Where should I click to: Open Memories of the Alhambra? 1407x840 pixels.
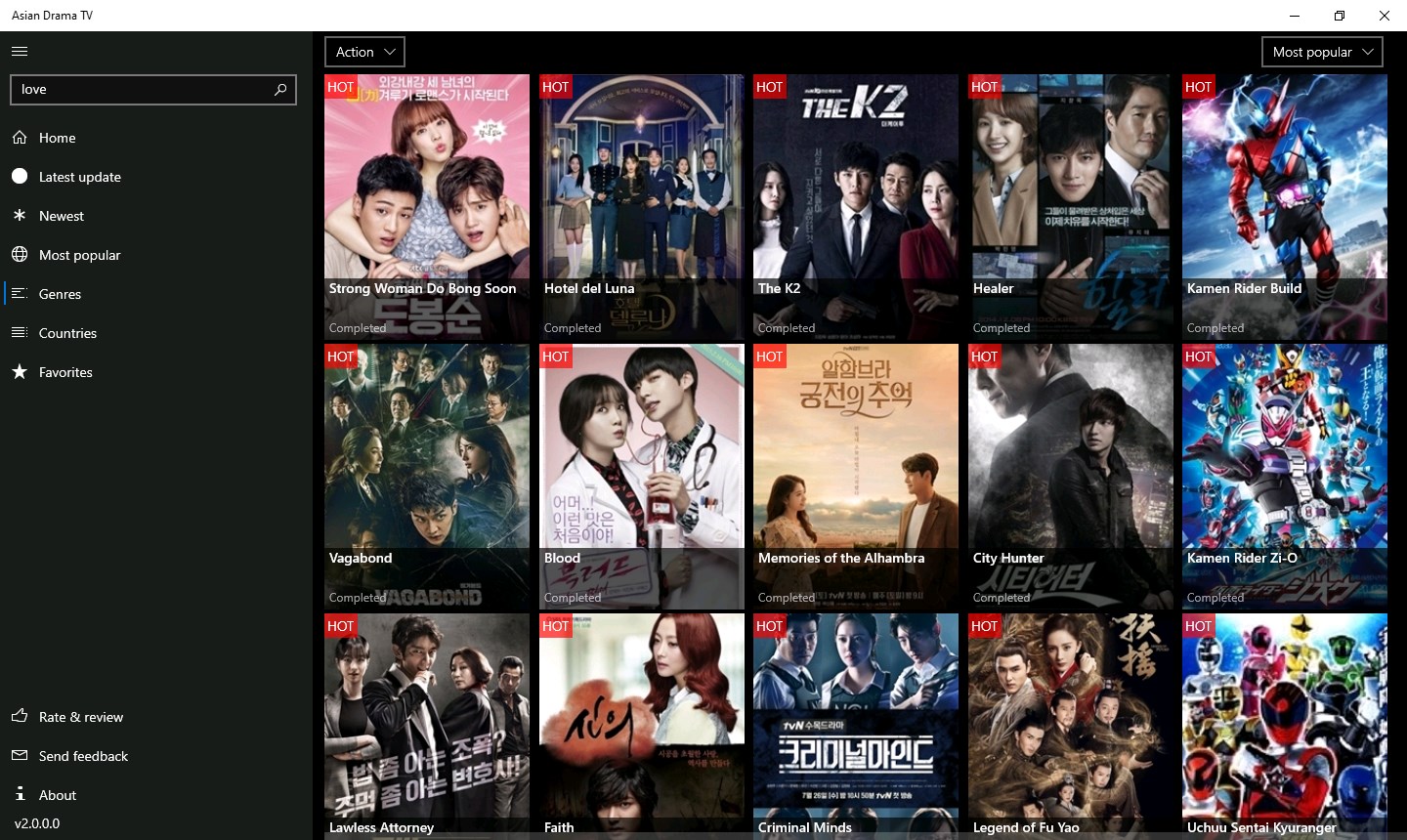856,476
